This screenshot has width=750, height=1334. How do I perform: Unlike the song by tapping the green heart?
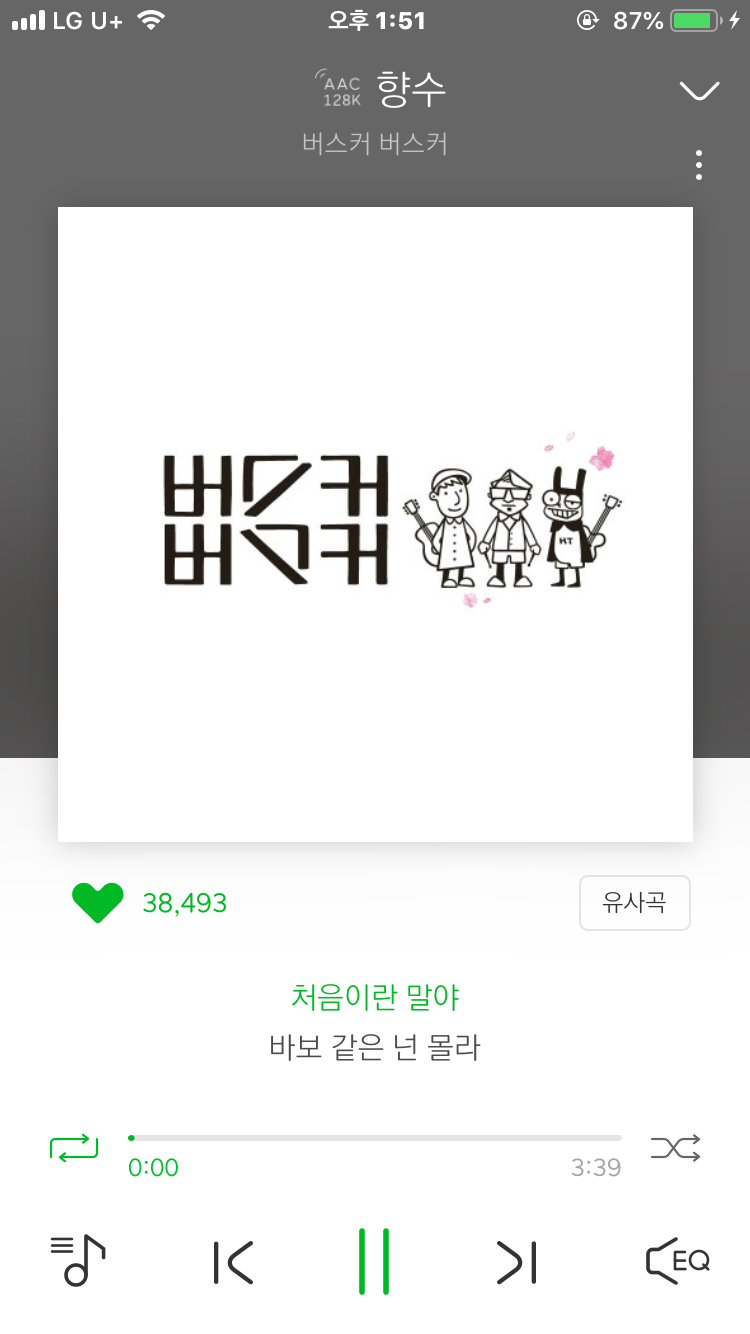(97, 902)
